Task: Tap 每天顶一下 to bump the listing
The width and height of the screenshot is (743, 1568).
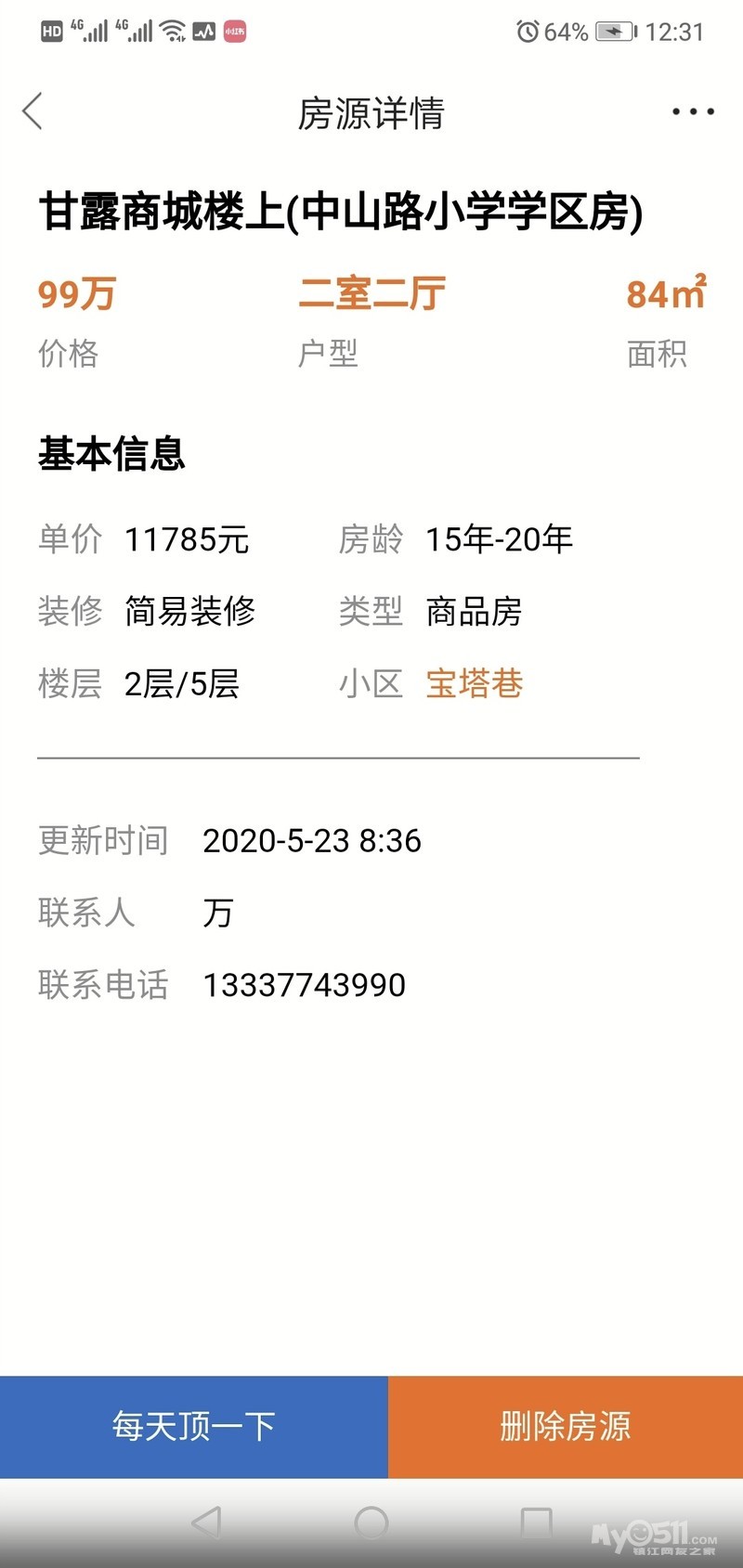Action: (193, 1426)
